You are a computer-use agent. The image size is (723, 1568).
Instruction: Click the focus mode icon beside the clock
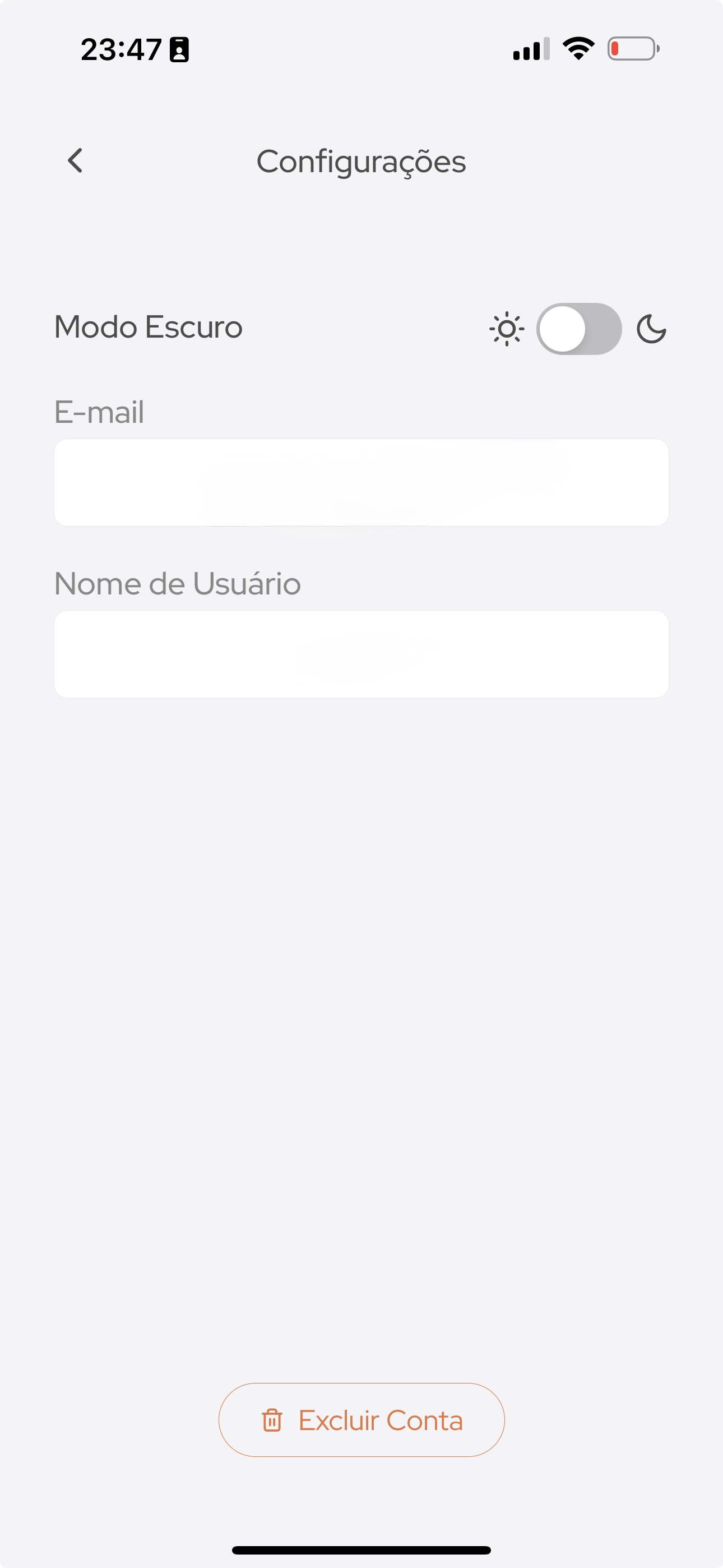point(179,51)
